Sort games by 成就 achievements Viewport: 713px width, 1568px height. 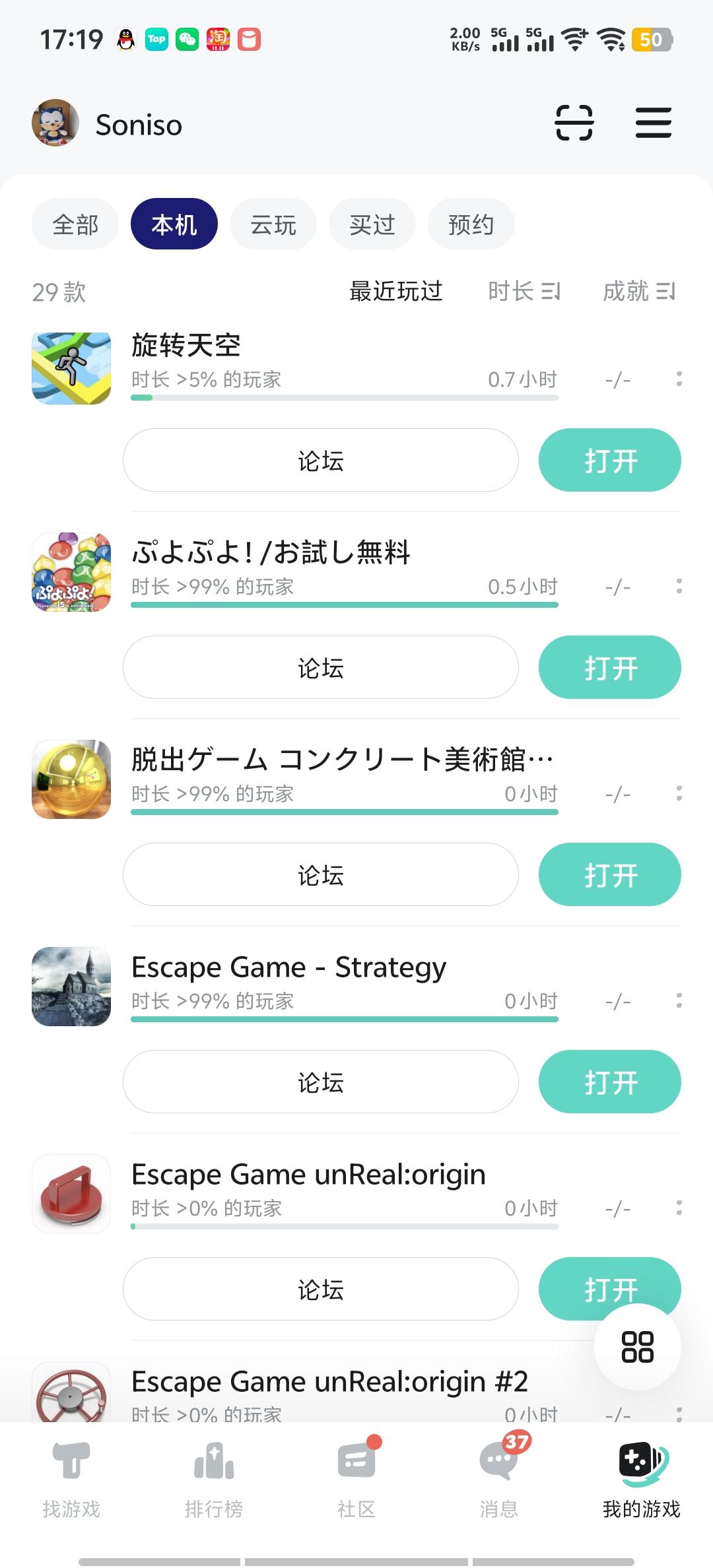pos(638,292)
